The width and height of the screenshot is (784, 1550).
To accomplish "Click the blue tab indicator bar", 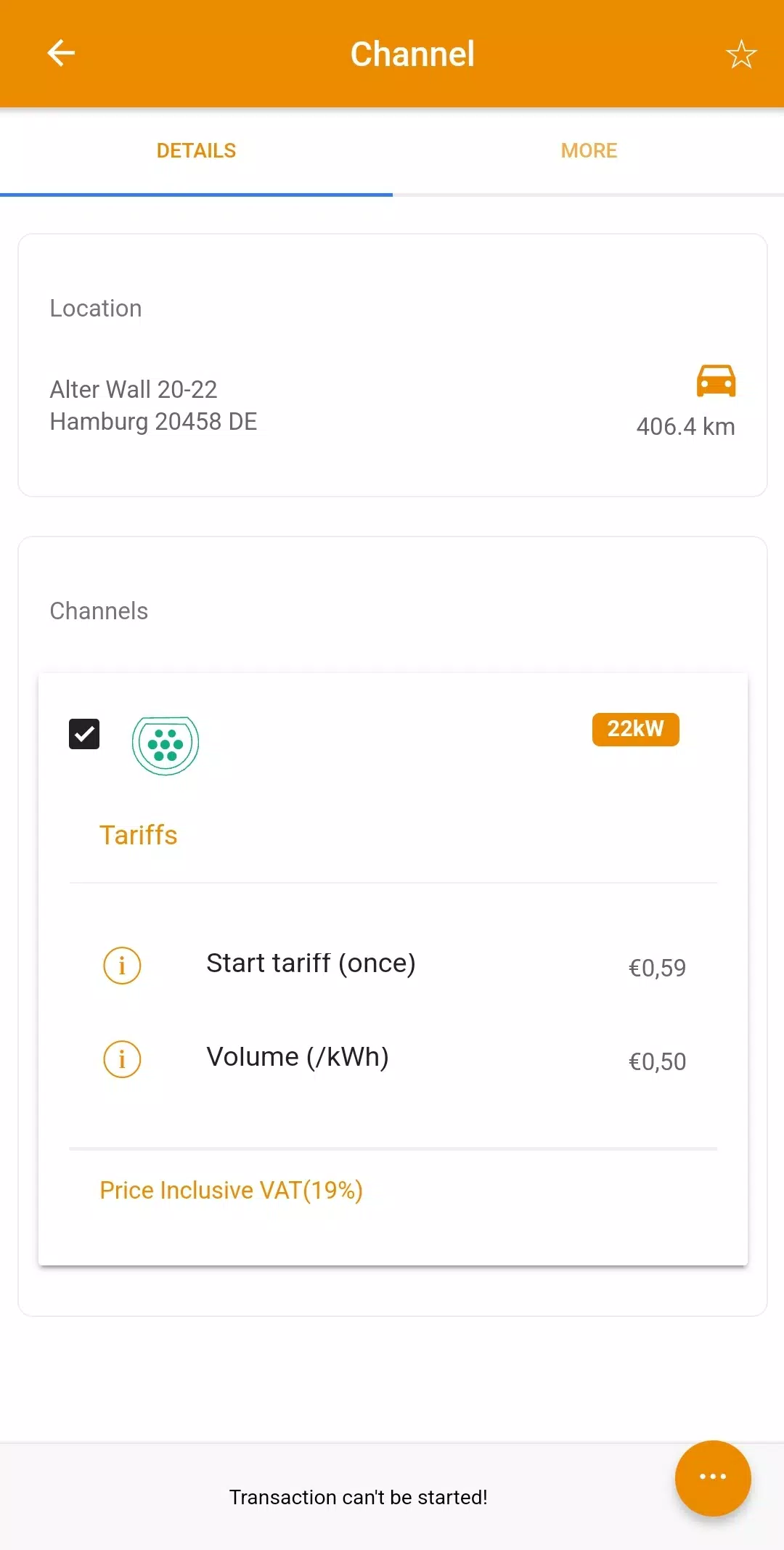I will click(x=196, y=191).
